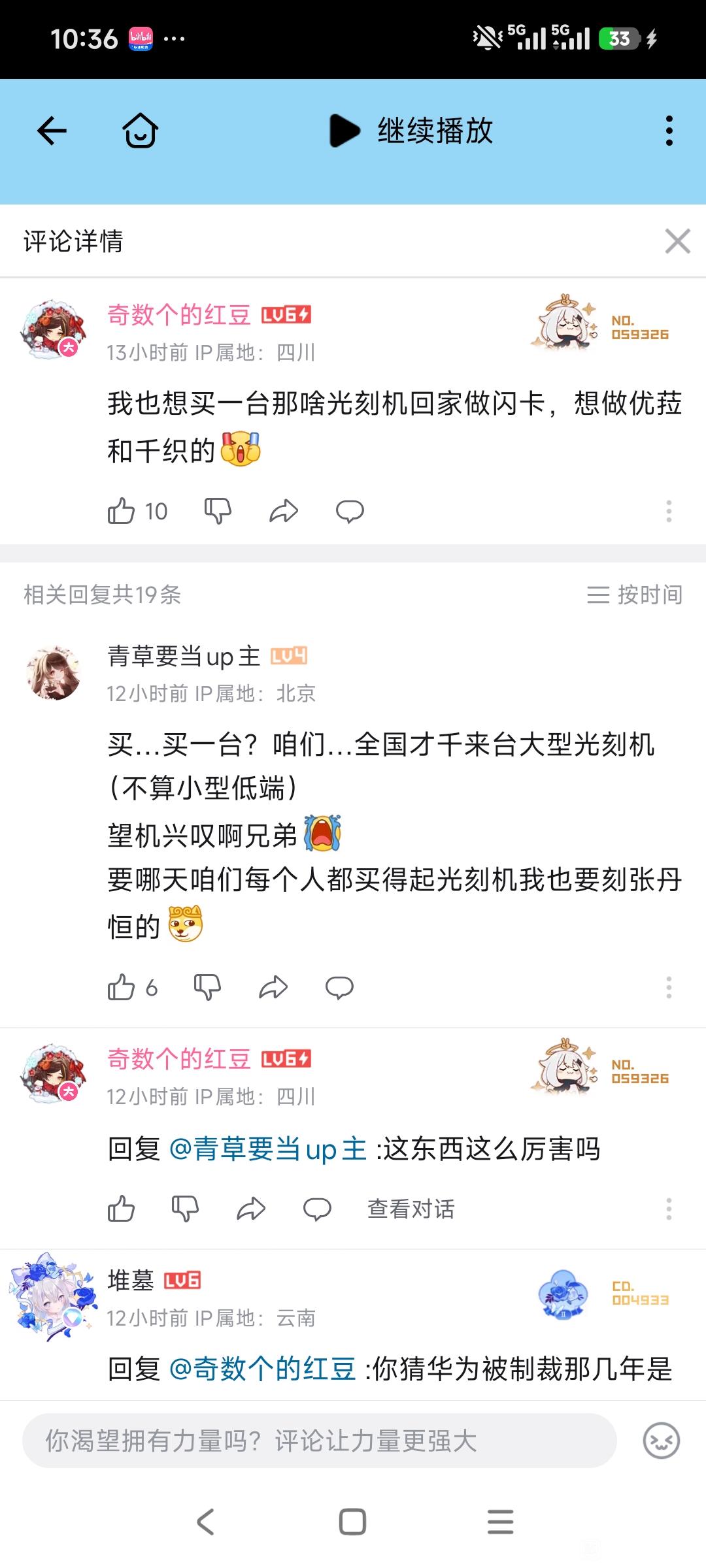Image resolution: width=706 pixels, height=1568 pixels.
Task: Go back using the top arrow
Action: (52, 131)
